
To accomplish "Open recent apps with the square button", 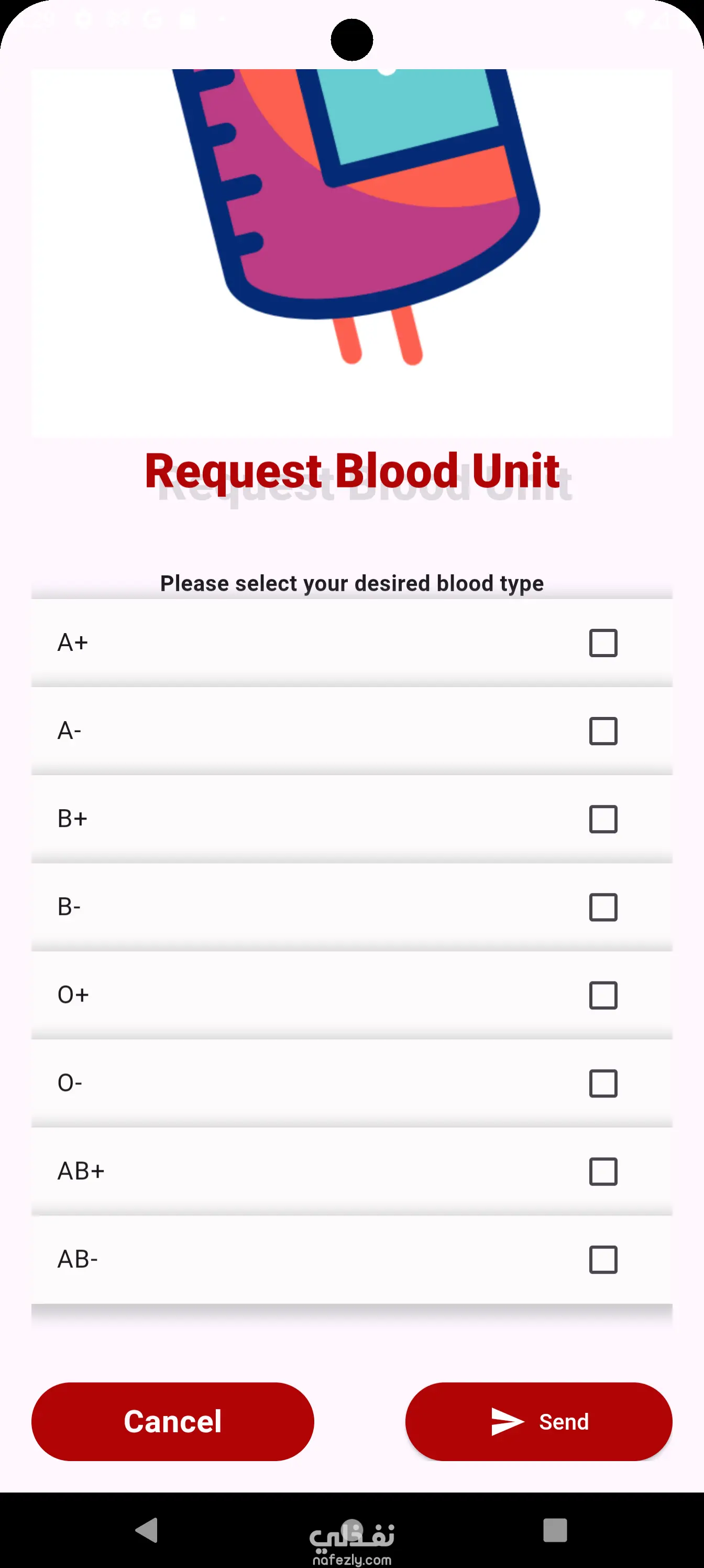I will pyautogui.click(x=554, y=1530).
